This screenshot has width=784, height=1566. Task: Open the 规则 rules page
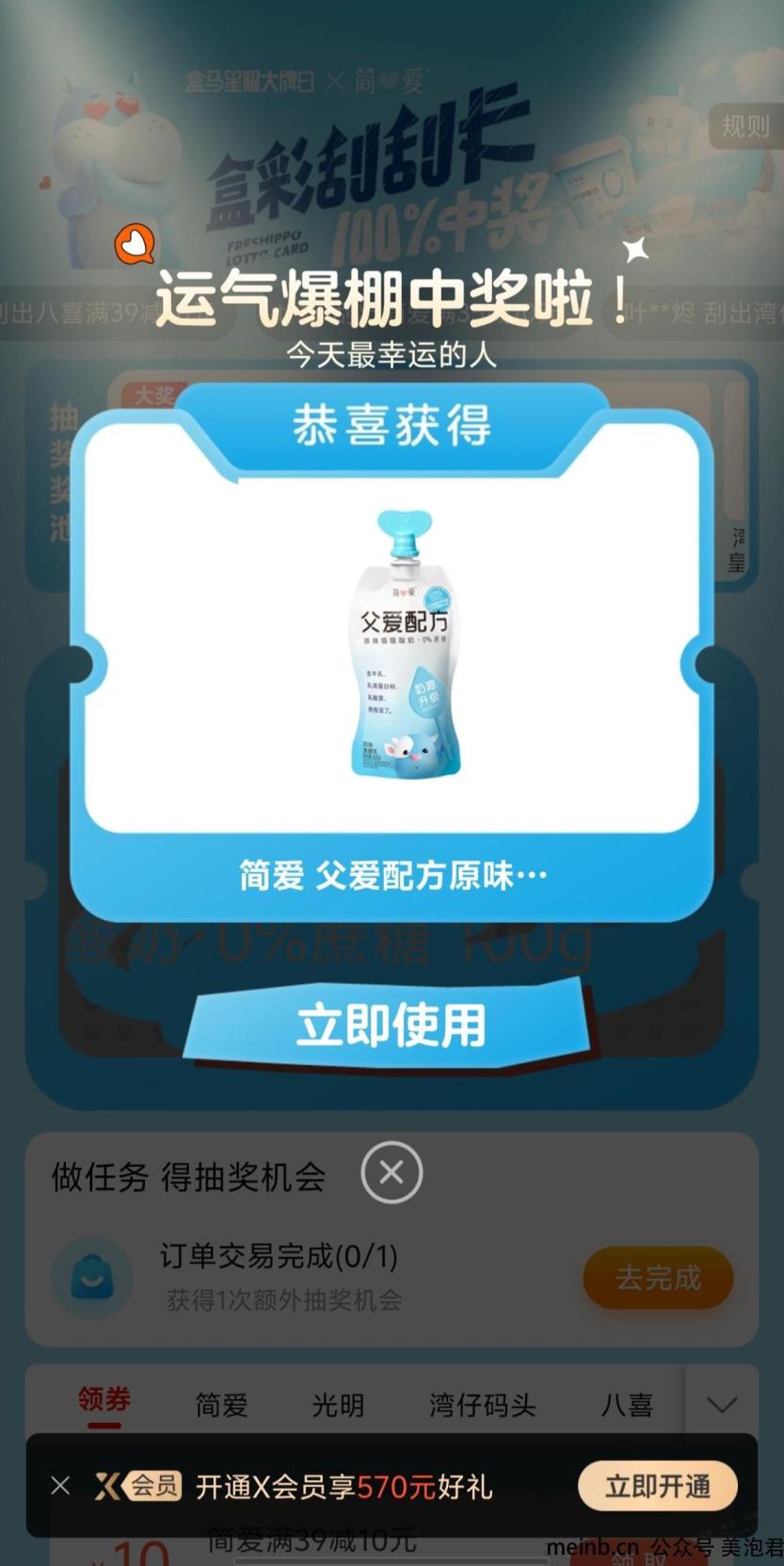pos(744,126)
